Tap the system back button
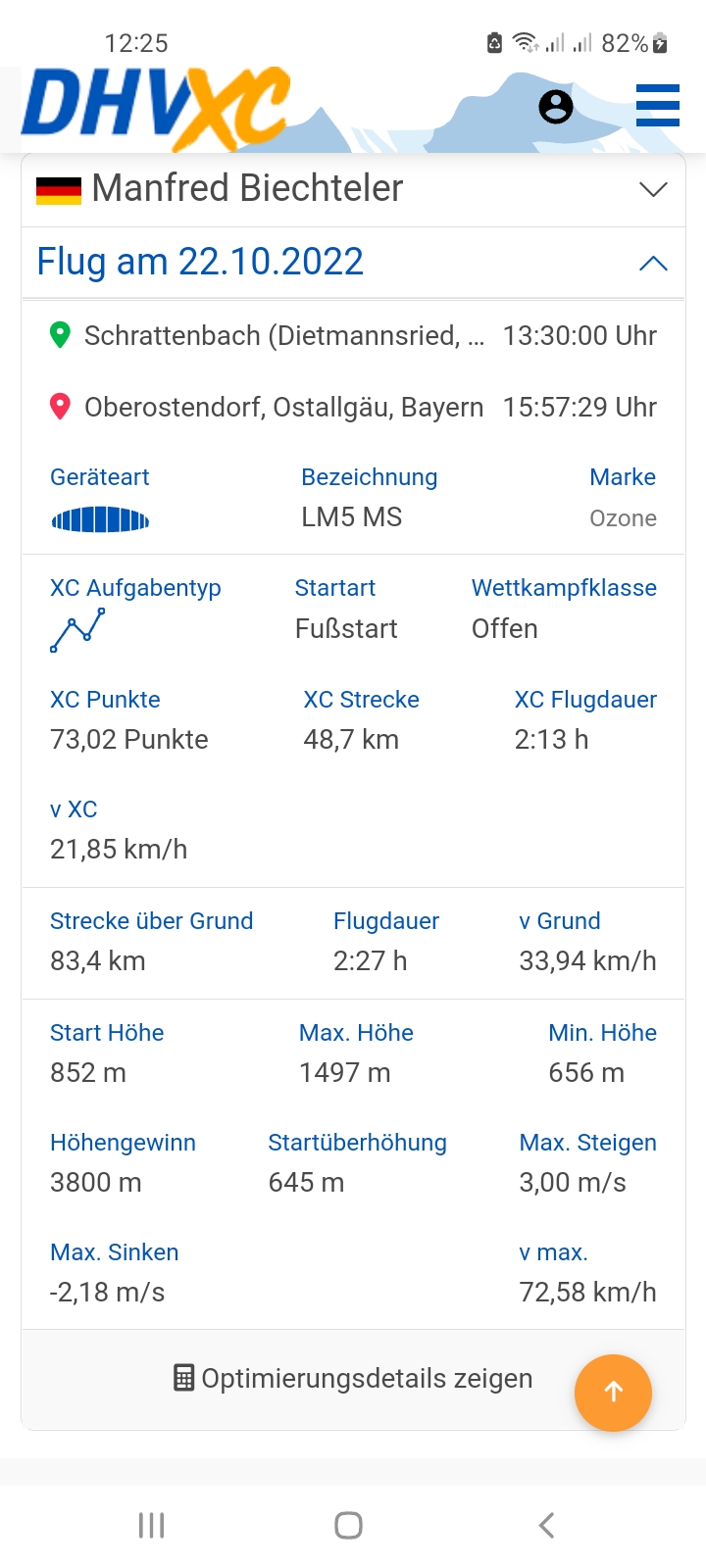This screenshot has height=1568, width=706. [547, 1525]
